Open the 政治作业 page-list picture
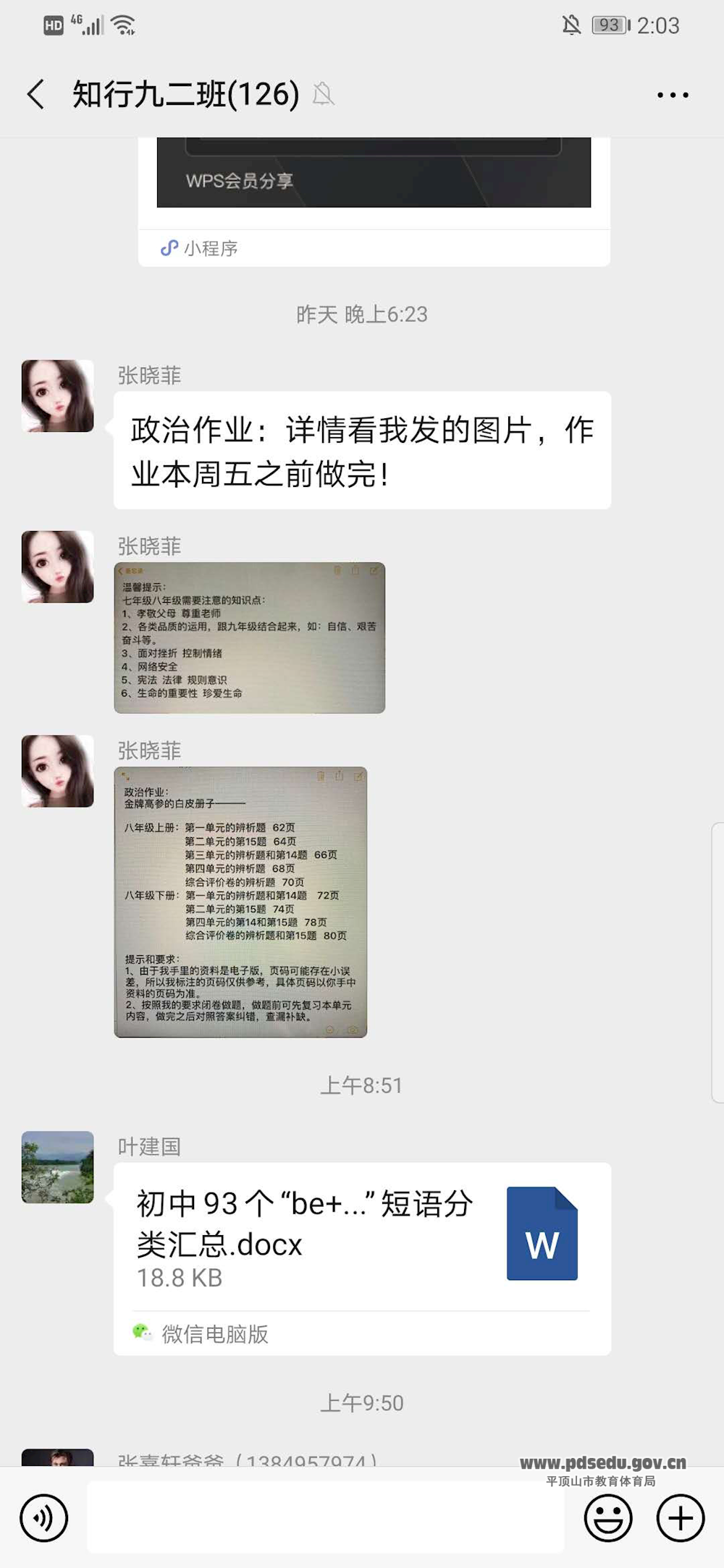The image size is (724, 1568). point(240,902)
